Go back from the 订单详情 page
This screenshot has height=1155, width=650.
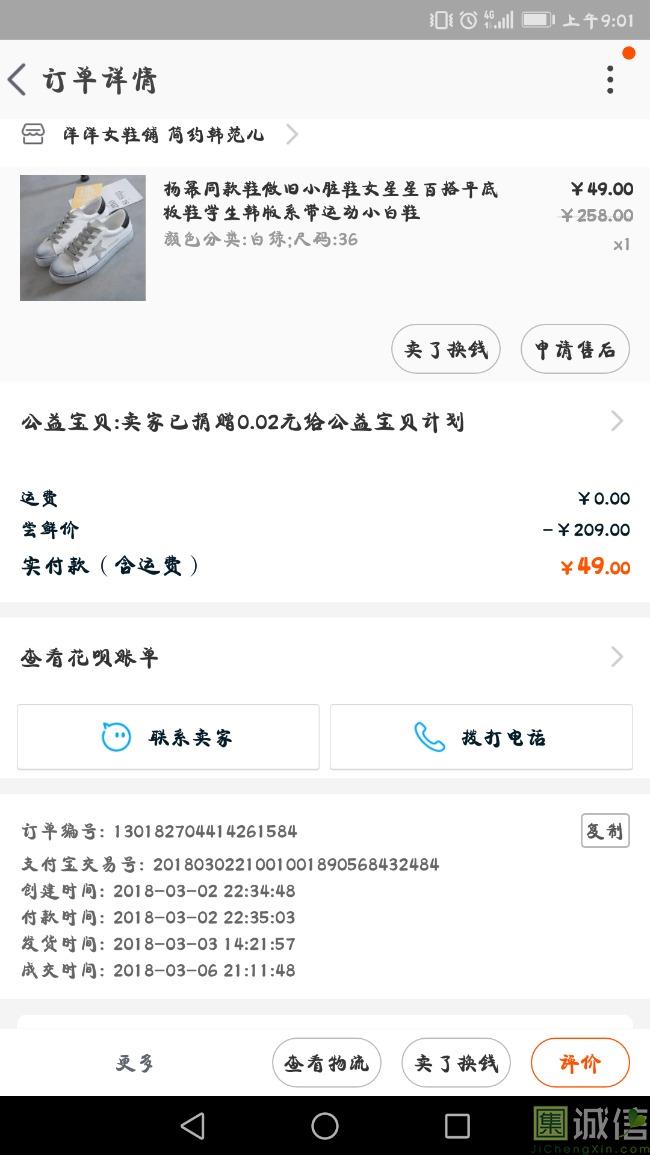(x=17, y=80)
